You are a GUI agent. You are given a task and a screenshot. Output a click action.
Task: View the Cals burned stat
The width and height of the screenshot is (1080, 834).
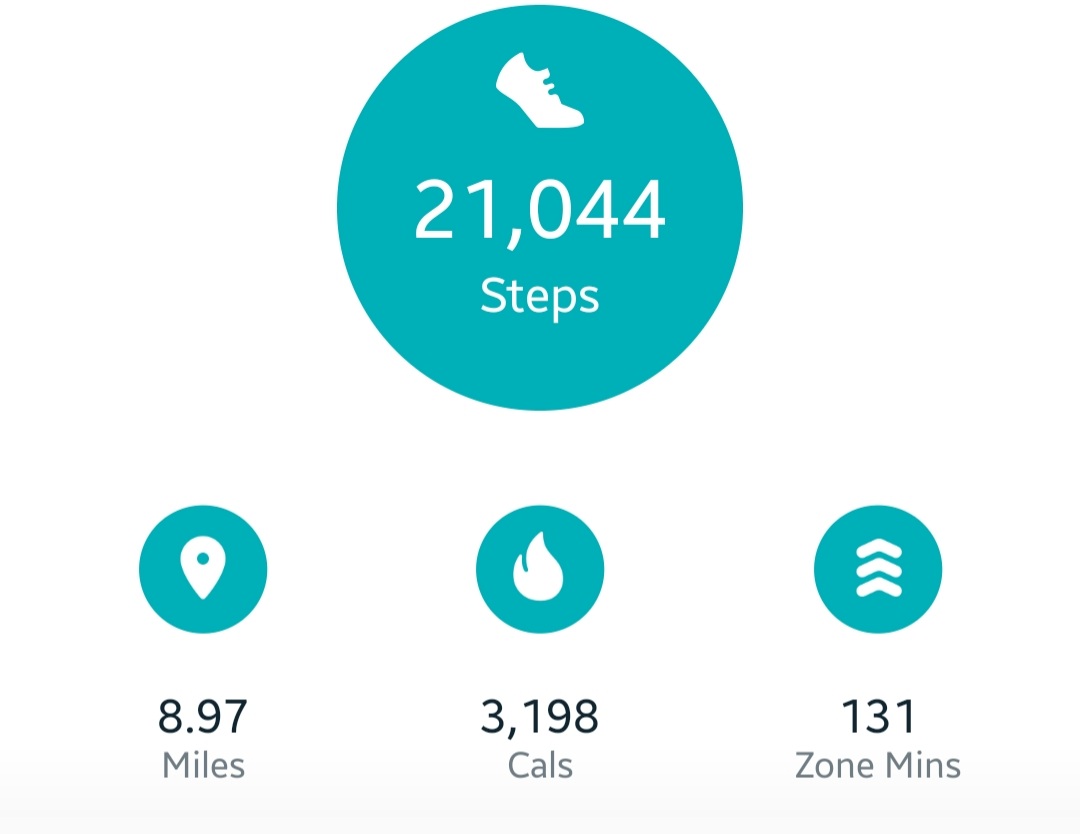[540, 570]
